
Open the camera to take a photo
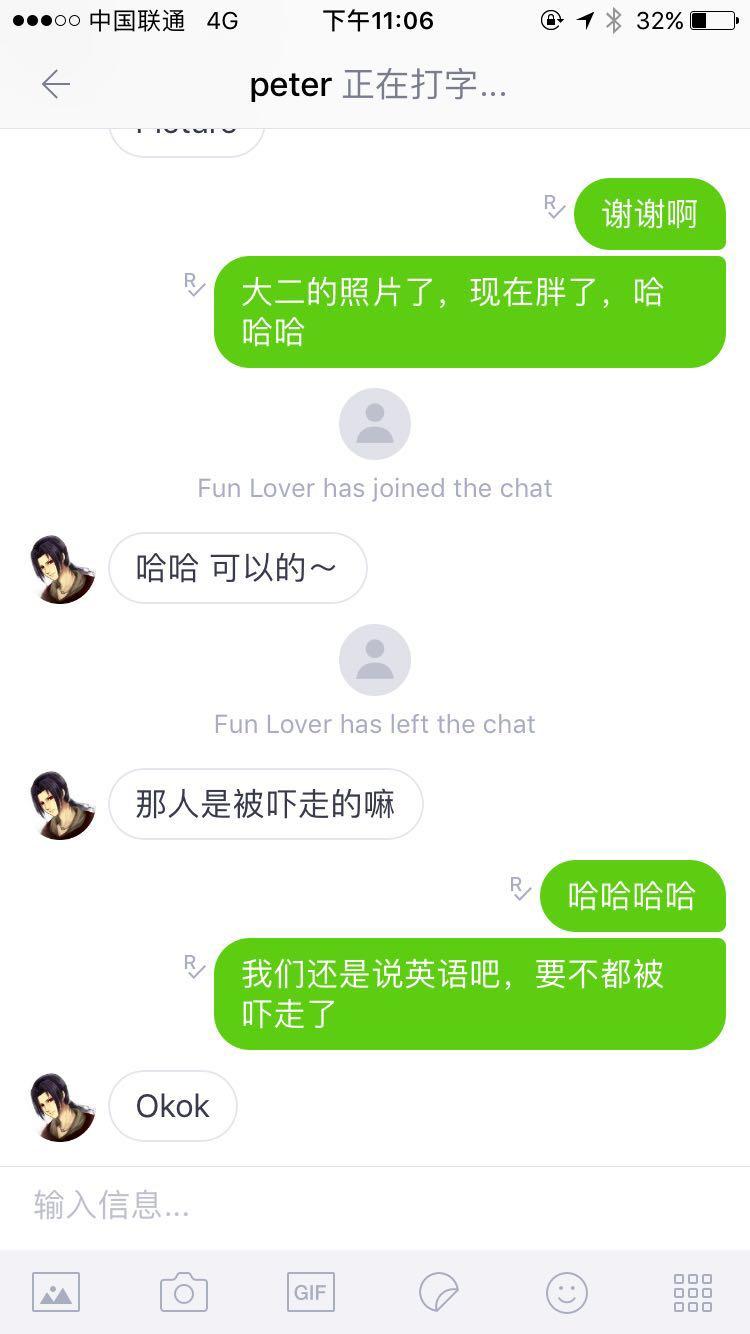tap(184, 1292)
